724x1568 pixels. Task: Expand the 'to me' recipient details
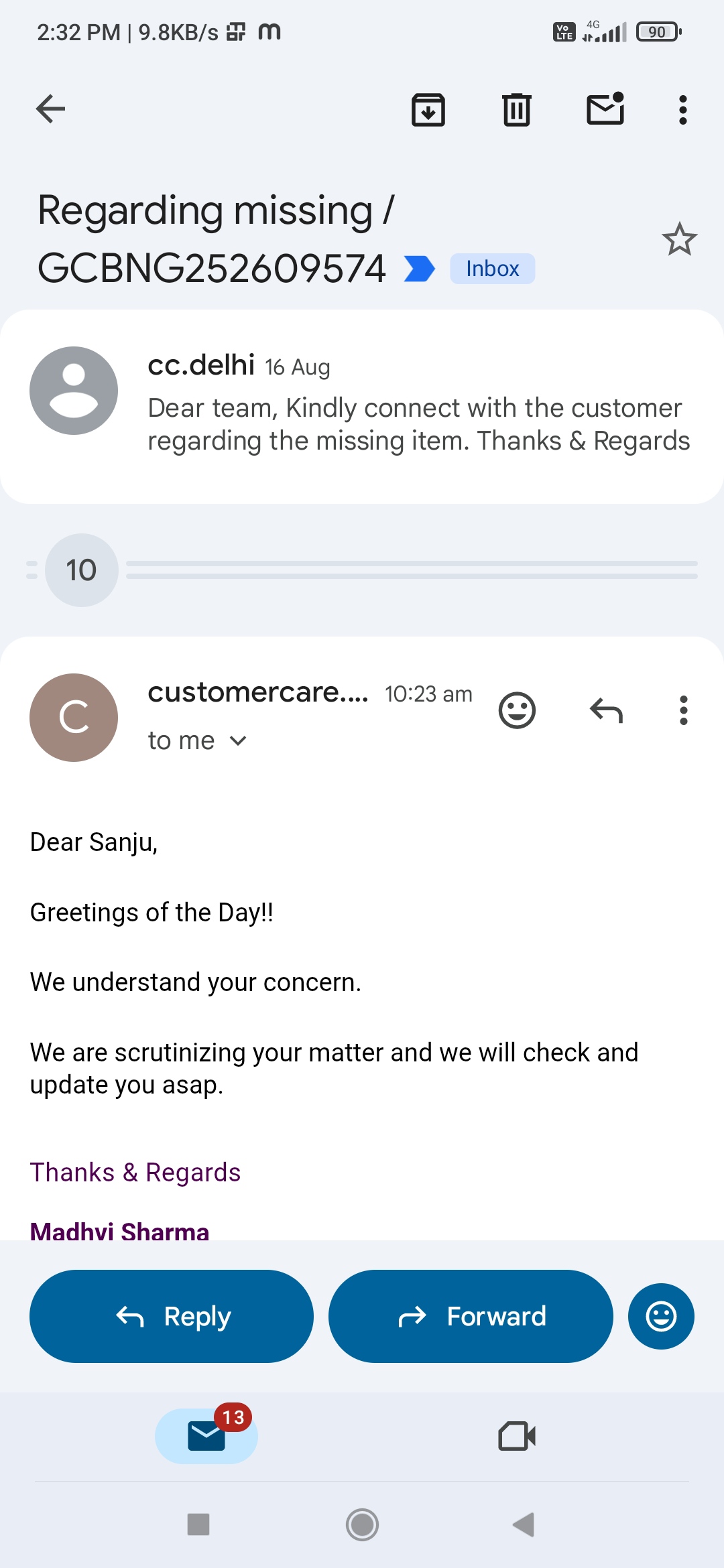coord(198,741)
